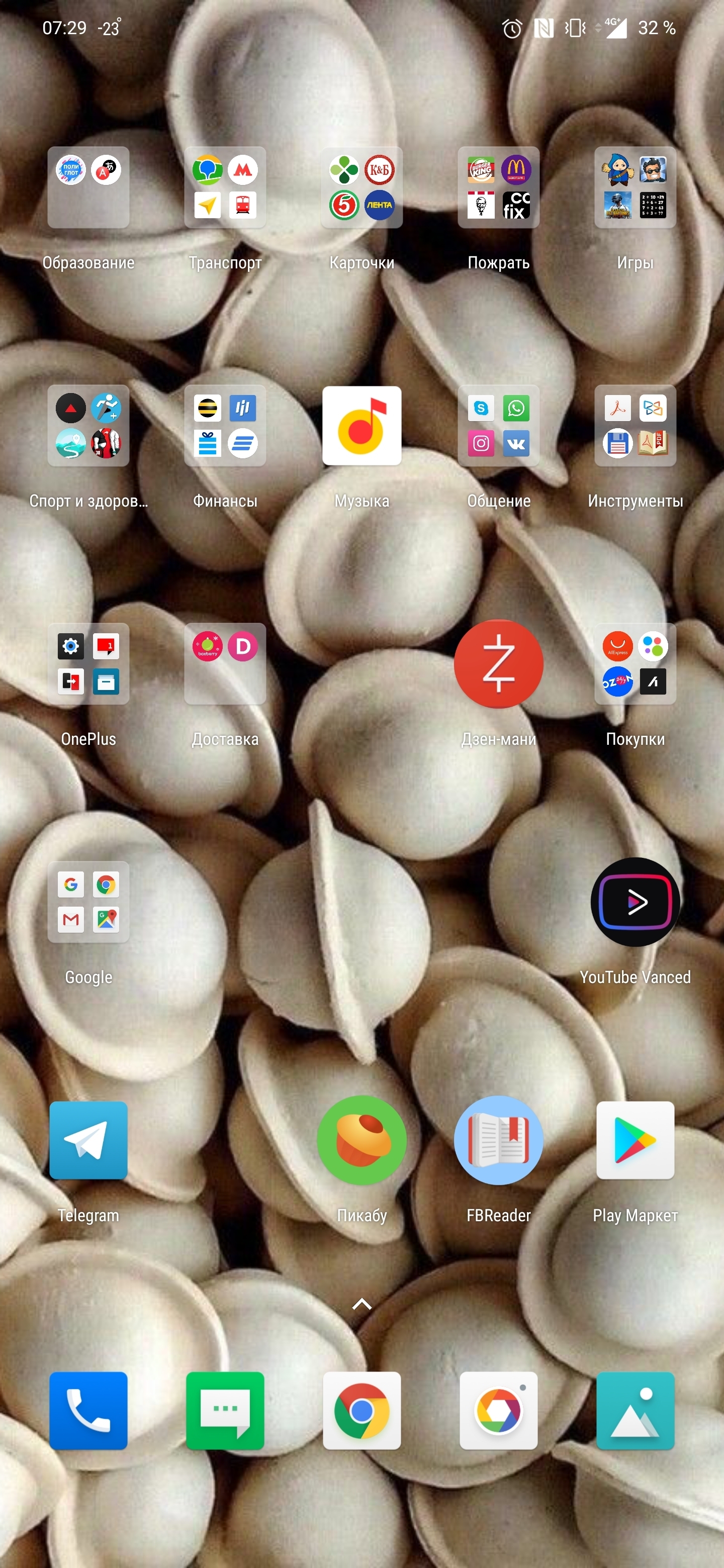Image resolution: width=724 pixels, height=1568 pixels.
Task: Launch the Пикабу app
Action: tap(361, 1139)
